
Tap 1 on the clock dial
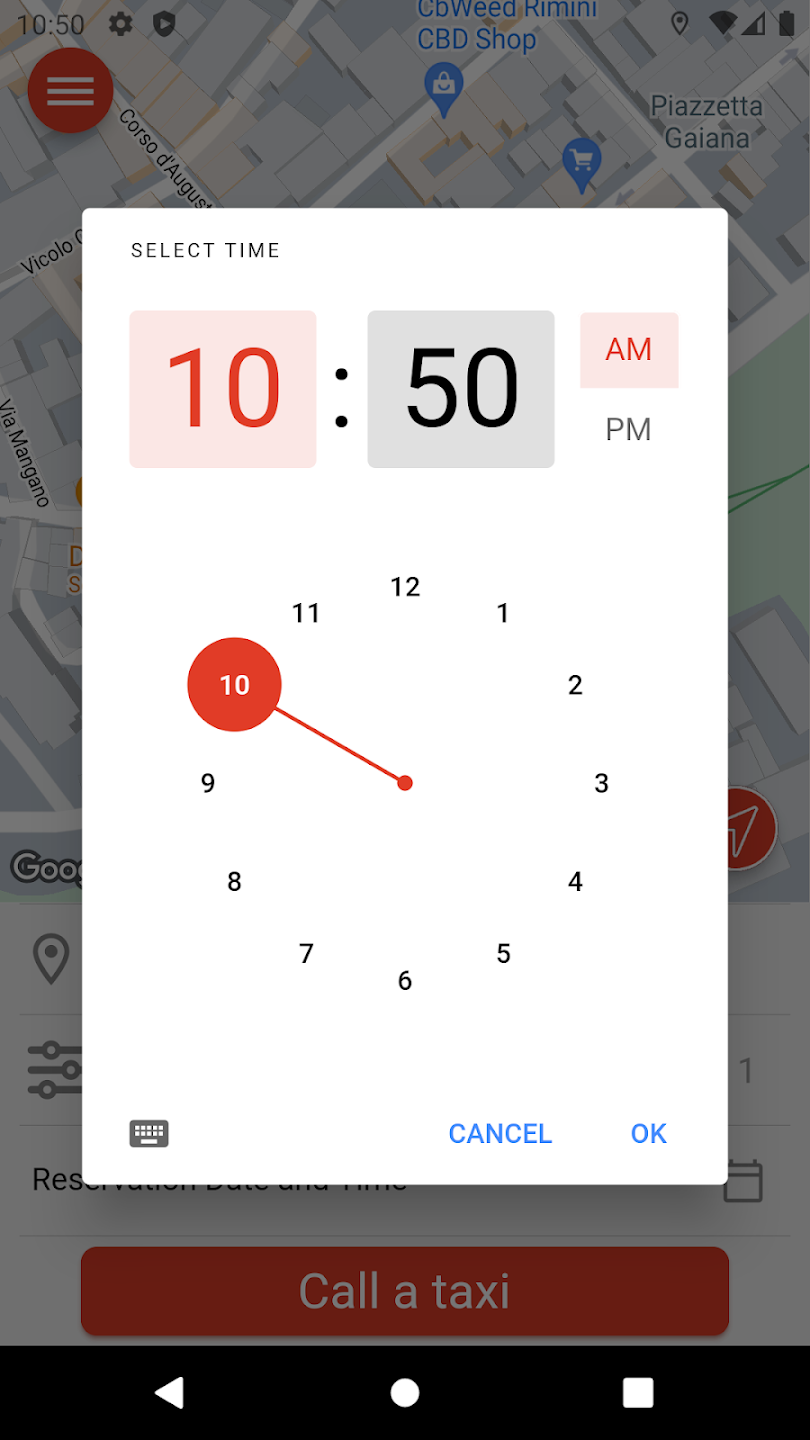503,613
